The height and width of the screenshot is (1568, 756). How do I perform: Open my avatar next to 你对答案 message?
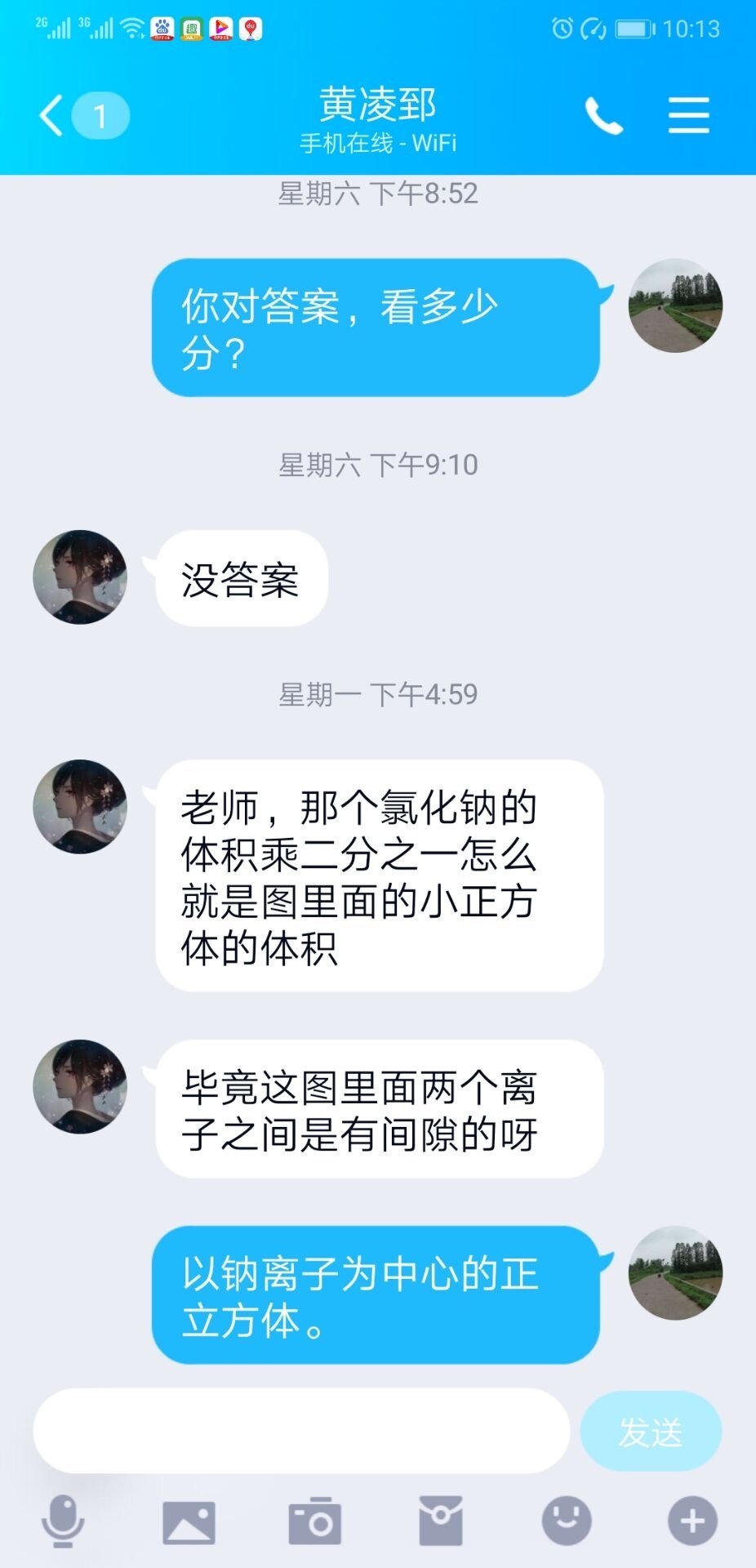coord(675,306)
